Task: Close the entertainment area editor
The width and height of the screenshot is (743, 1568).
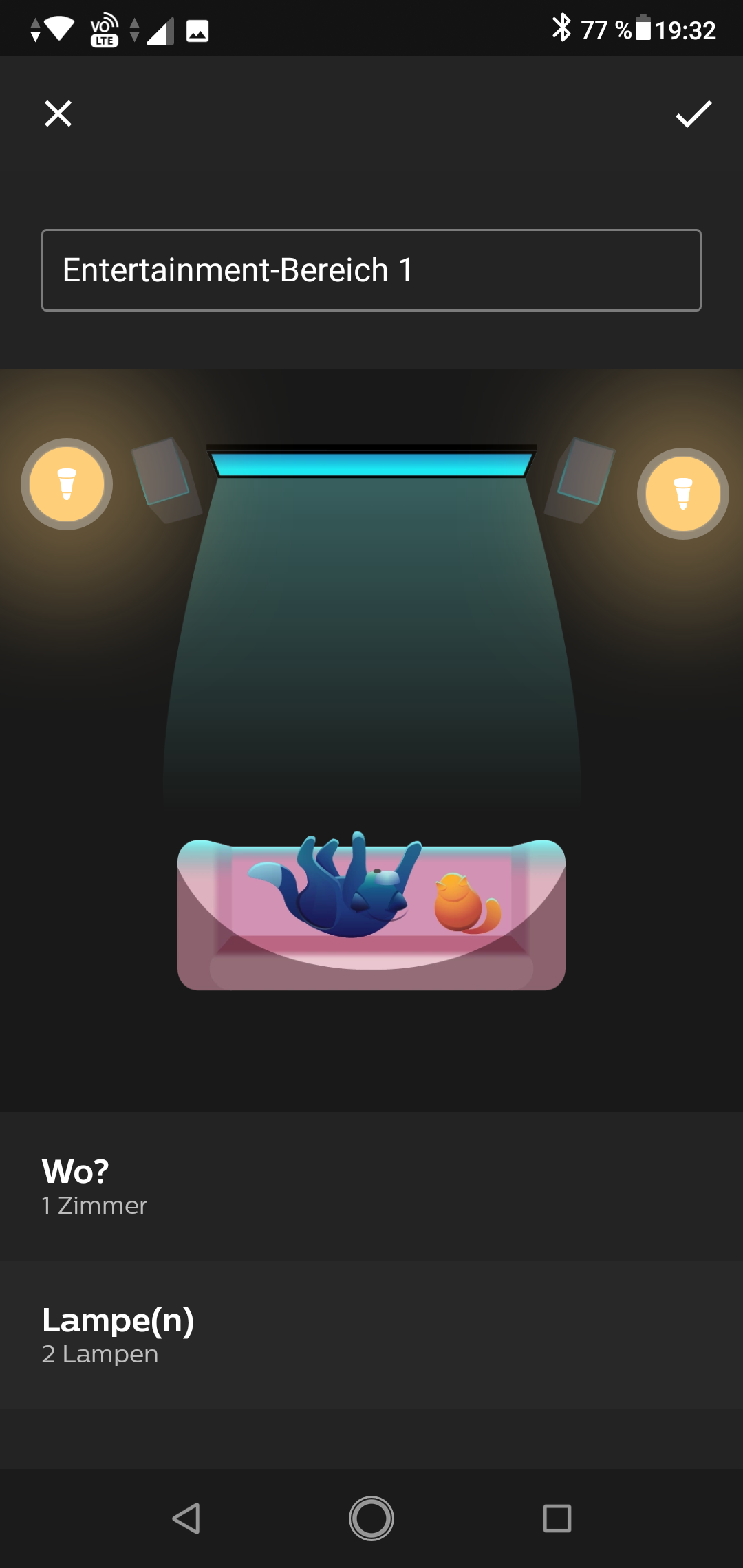Action: 58,113
